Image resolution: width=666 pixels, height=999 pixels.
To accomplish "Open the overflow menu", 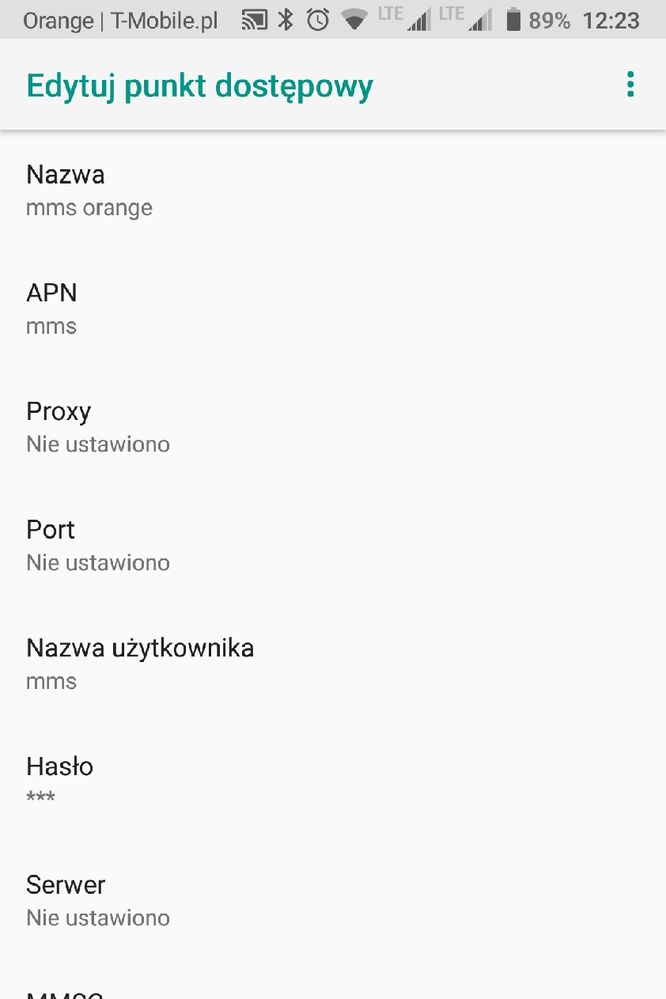I will [630, 85].
